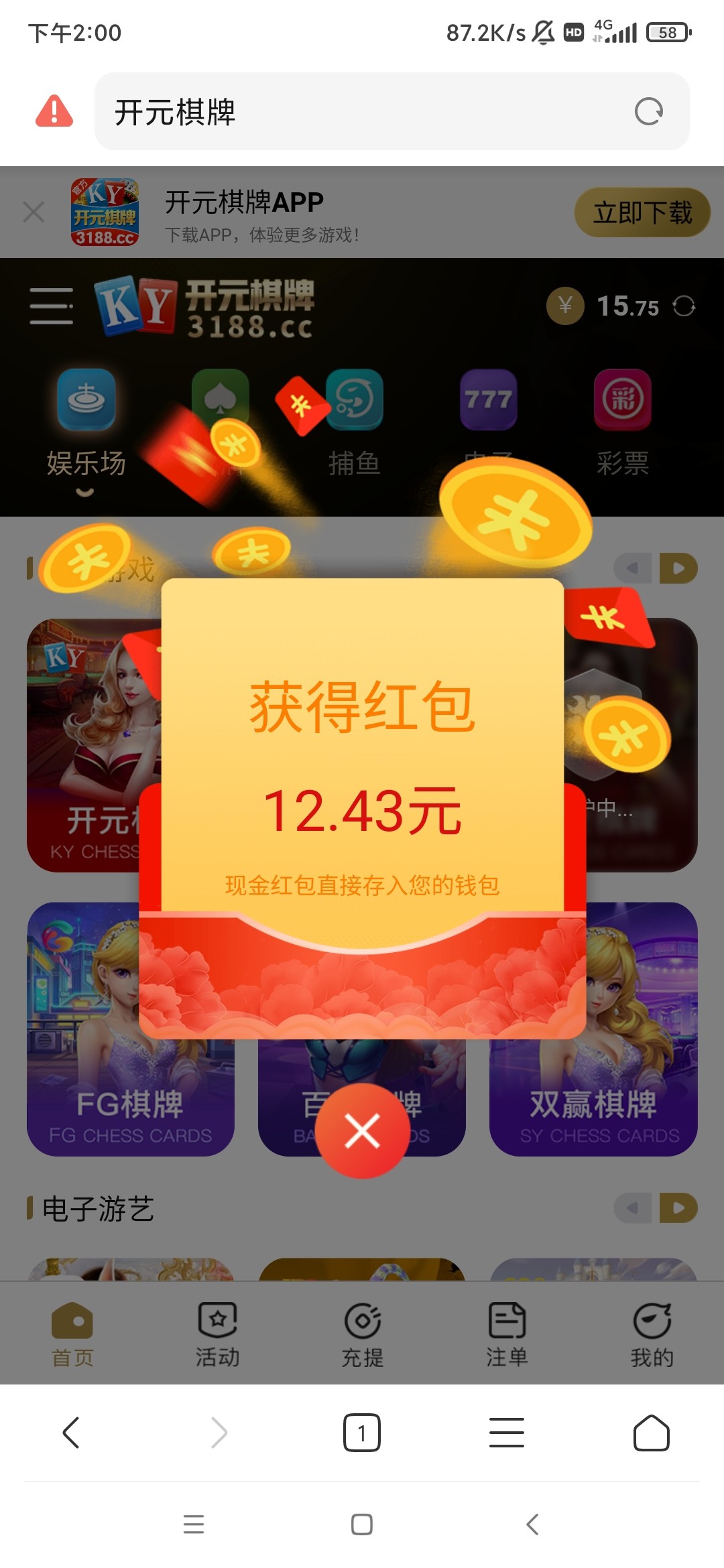Switch to the 注单 tab
Viewport: 724px width, 1568px height.
pos(507,1333)
